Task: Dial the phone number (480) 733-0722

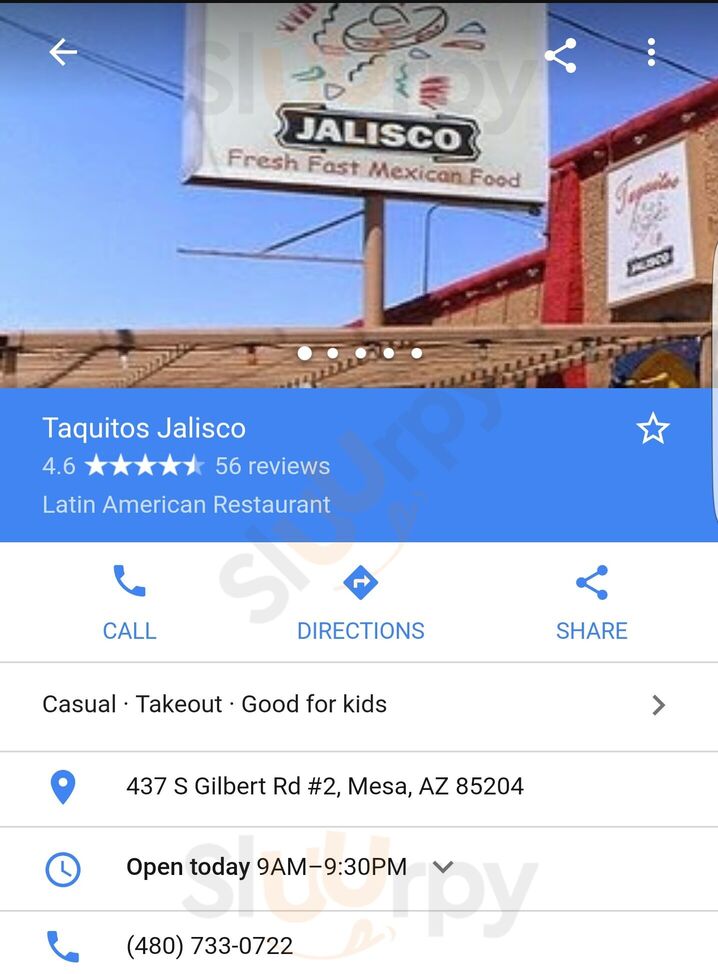Action: click(209, 945)
